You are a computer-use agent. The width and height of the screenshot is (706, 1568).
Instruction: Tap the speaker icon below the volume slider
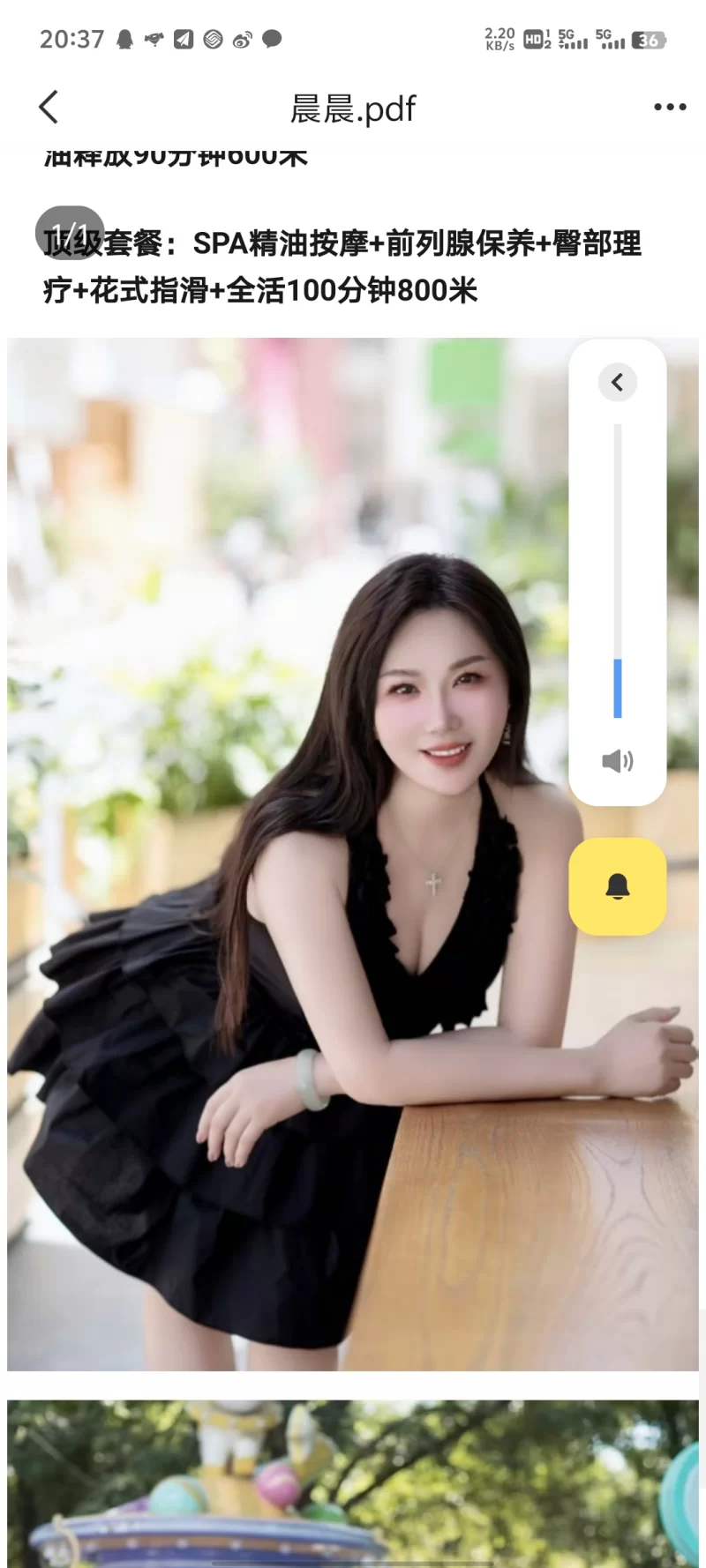619,760
